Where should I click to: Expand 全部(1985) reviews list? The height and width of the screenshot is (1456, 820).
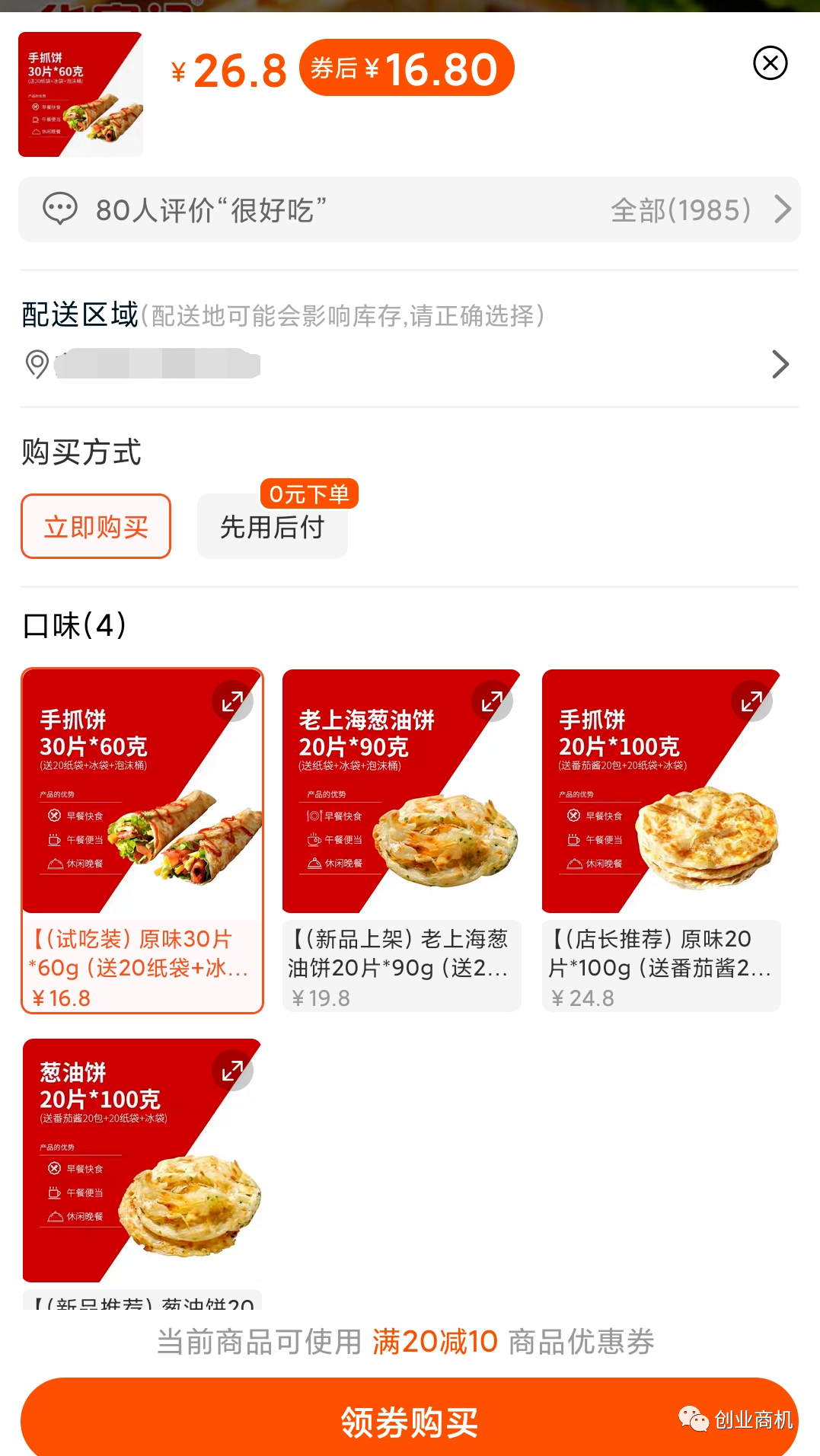[x=681, y=209]
